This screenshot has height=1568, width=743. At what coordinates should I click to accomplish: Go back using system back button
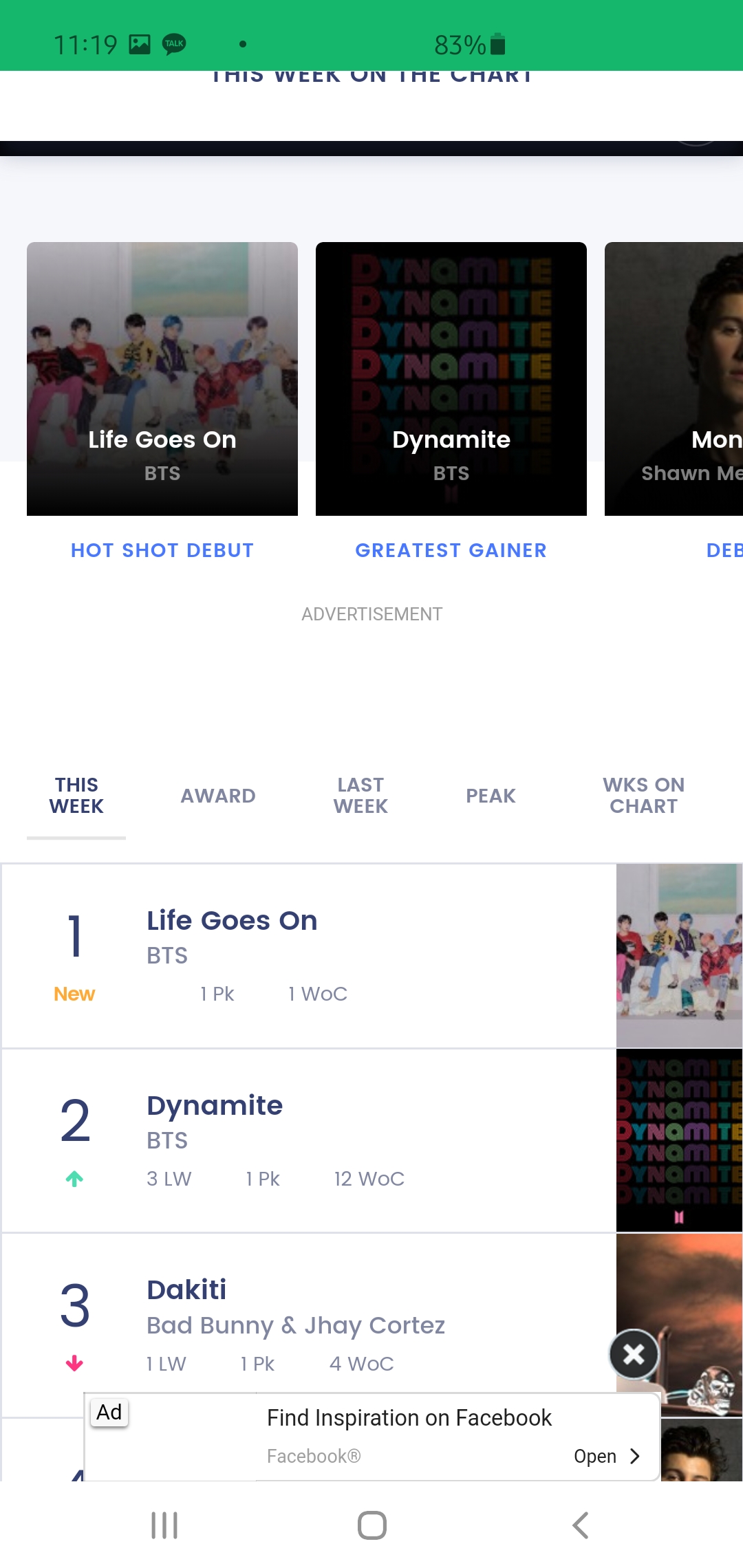(580, 1525)
